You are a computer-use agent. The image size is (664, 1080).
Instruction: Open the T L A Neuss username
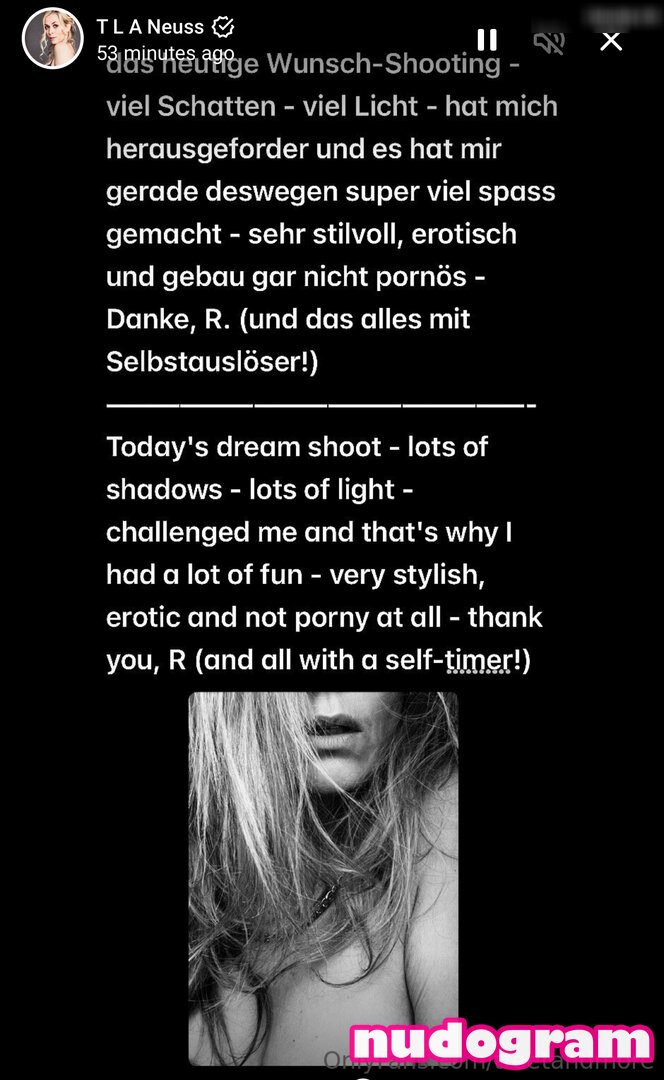[150, 27]
